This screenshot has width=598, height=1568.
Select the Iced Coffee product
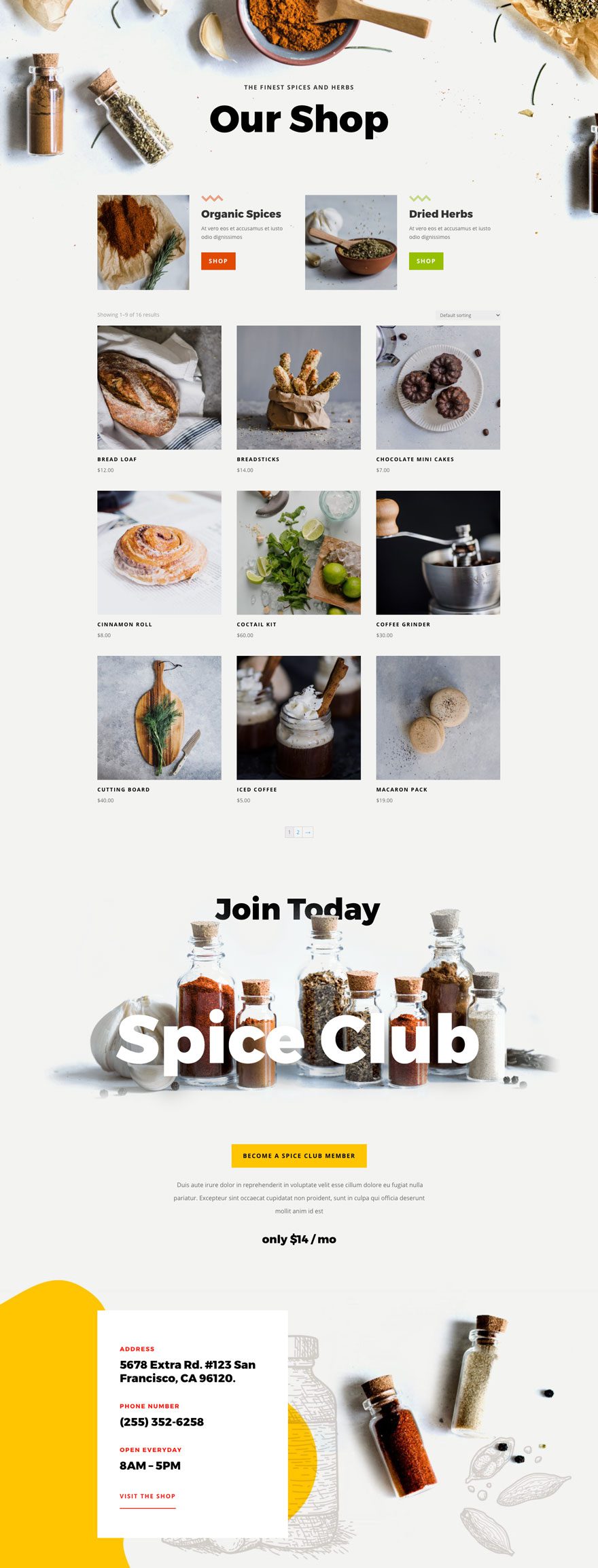click(x=298, y=718)
